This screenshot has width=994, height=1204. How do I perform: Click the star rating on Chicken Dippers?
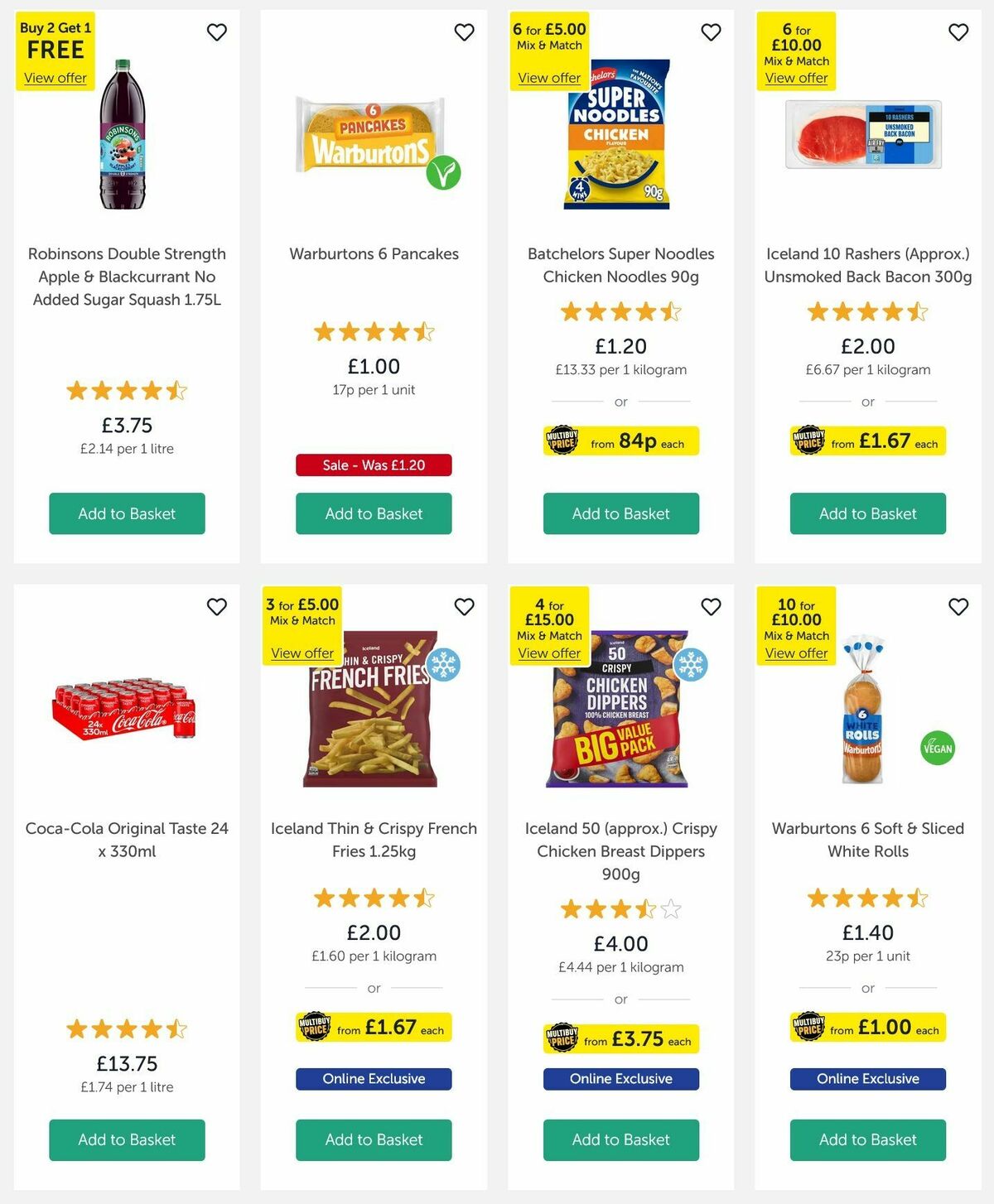coord(620,908)
